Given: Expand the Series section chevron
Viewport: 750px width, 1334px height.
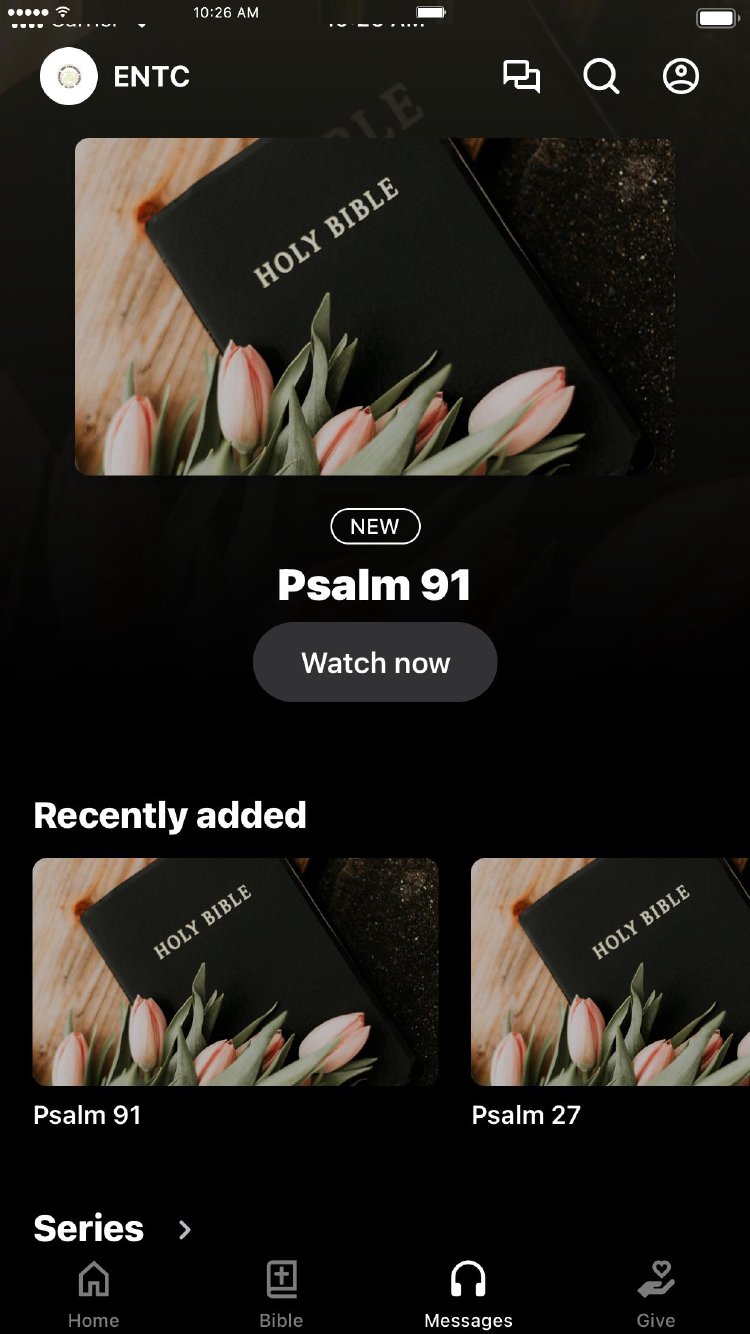Looking at the screenshot, I should point(185,1229).
